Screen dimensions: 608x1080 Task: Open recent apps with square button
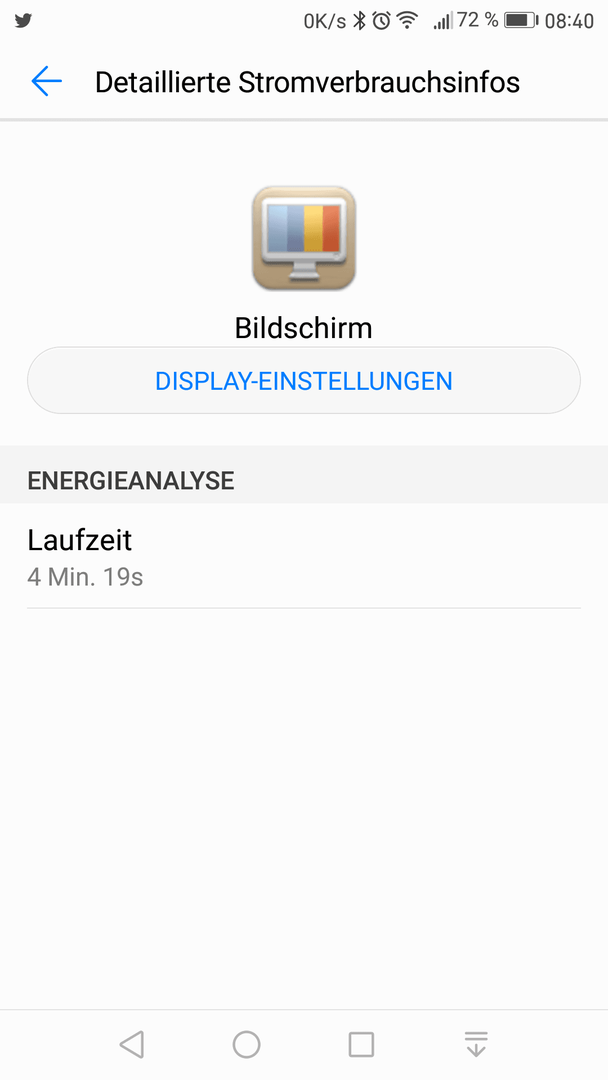(x=361, y=1044)
